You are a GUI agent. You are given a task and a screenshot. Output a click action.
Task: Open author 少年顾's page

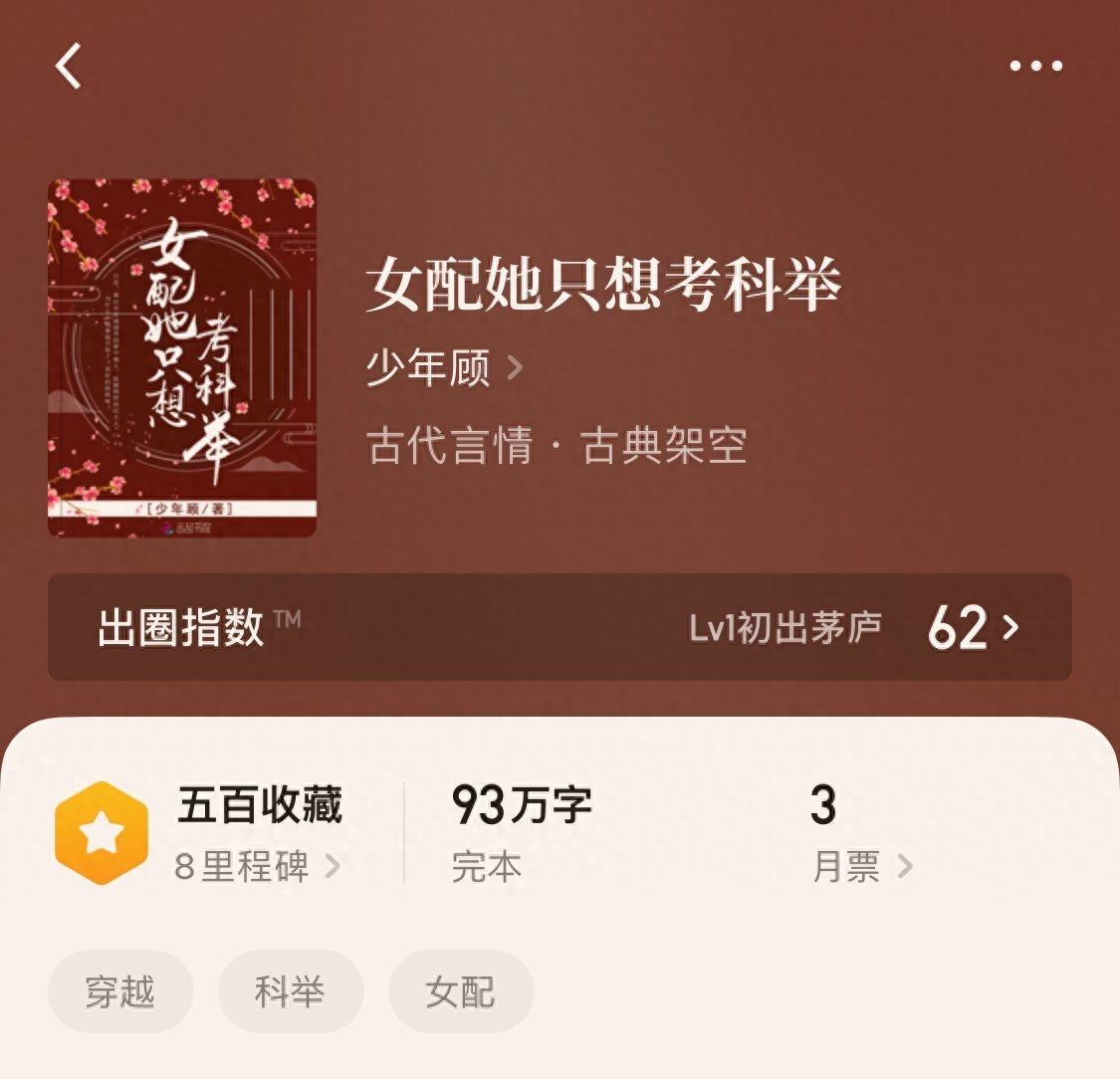point(444,369)
